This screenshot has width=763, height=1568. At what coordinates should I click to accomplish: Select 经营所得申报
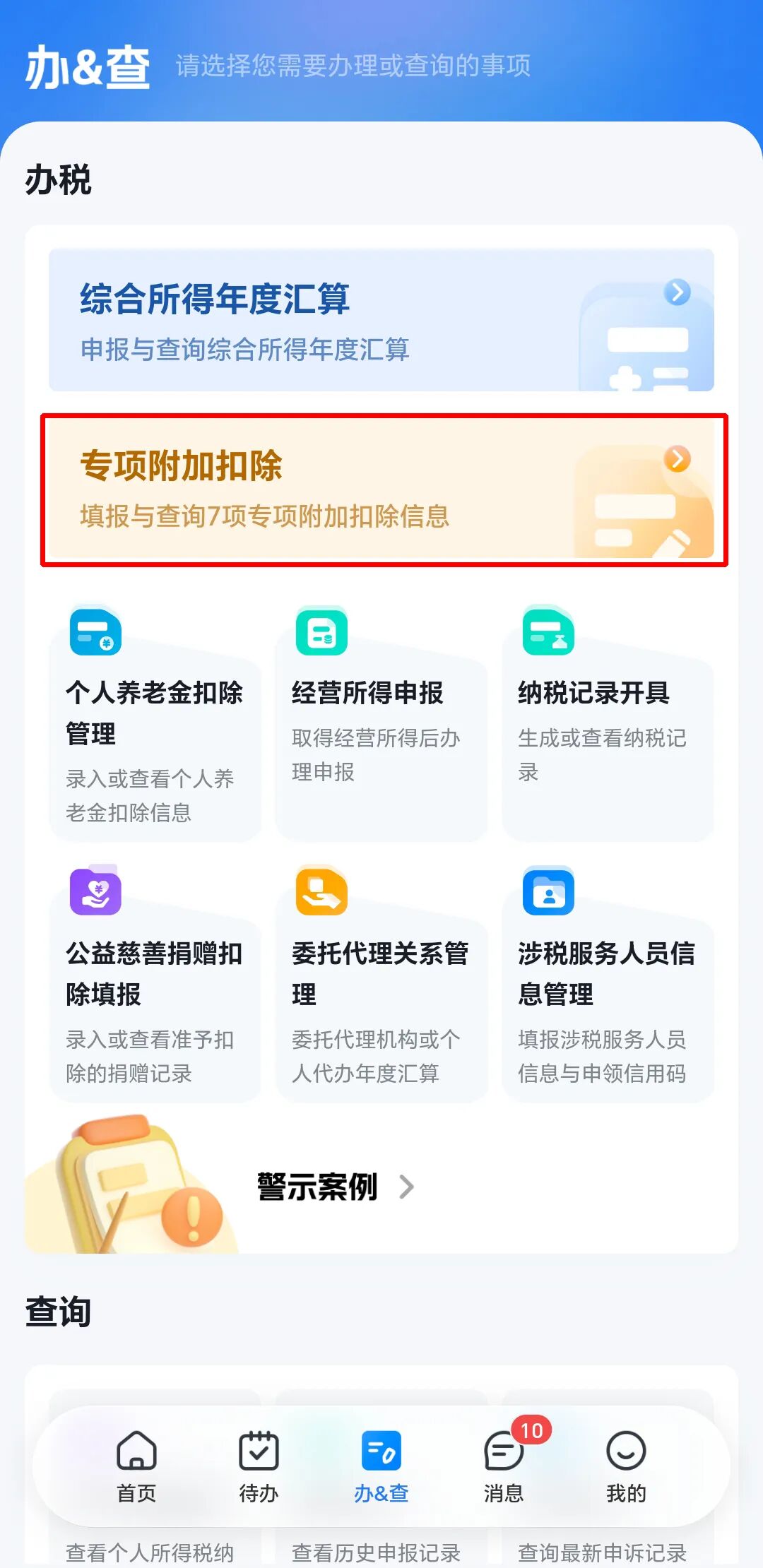381,727
